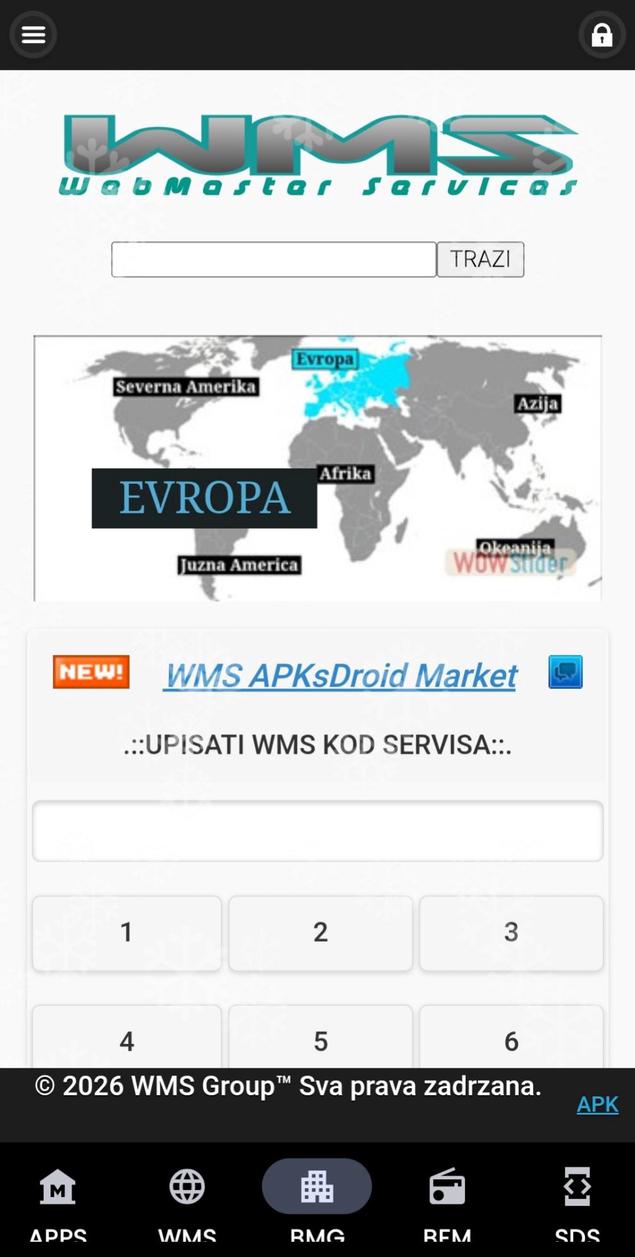Enter digit 6 on the keypad
635x1257 pixels.
(x=511, y=1040)
